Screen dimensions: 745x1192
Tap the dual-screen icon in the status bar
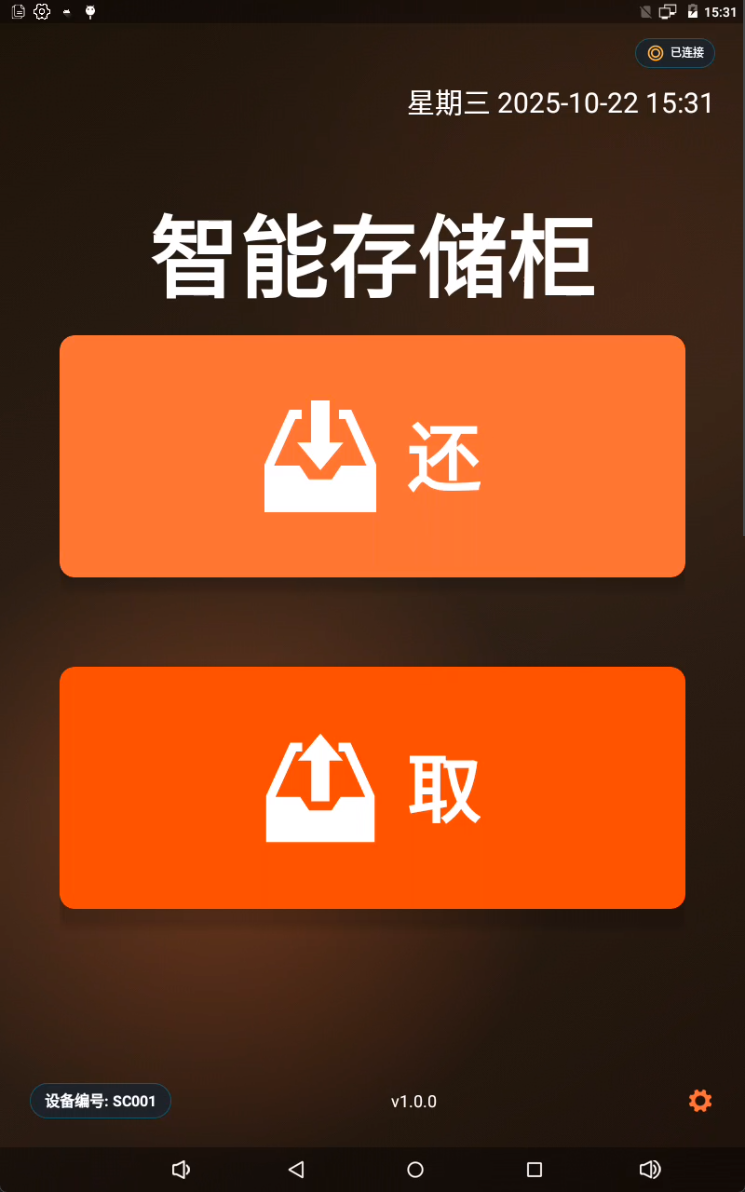click(x=667, y=11)
